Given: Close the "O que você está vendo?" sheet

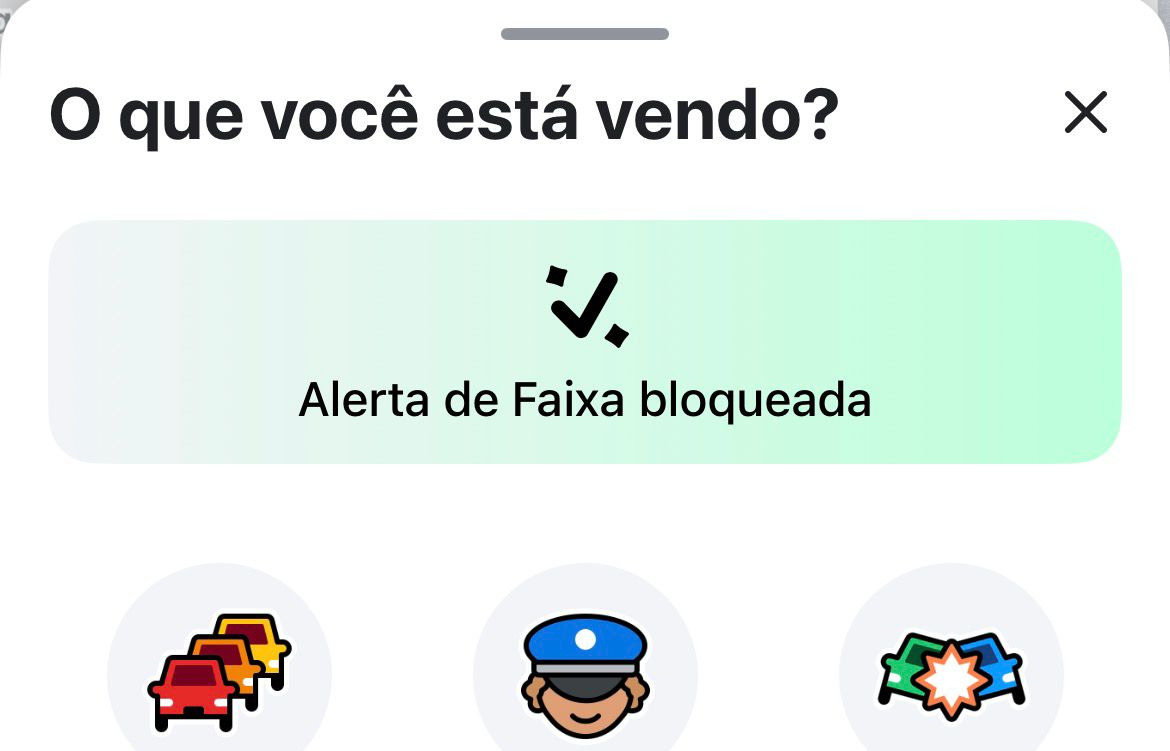Looking at the screenshot, I should click(1085, 112).
